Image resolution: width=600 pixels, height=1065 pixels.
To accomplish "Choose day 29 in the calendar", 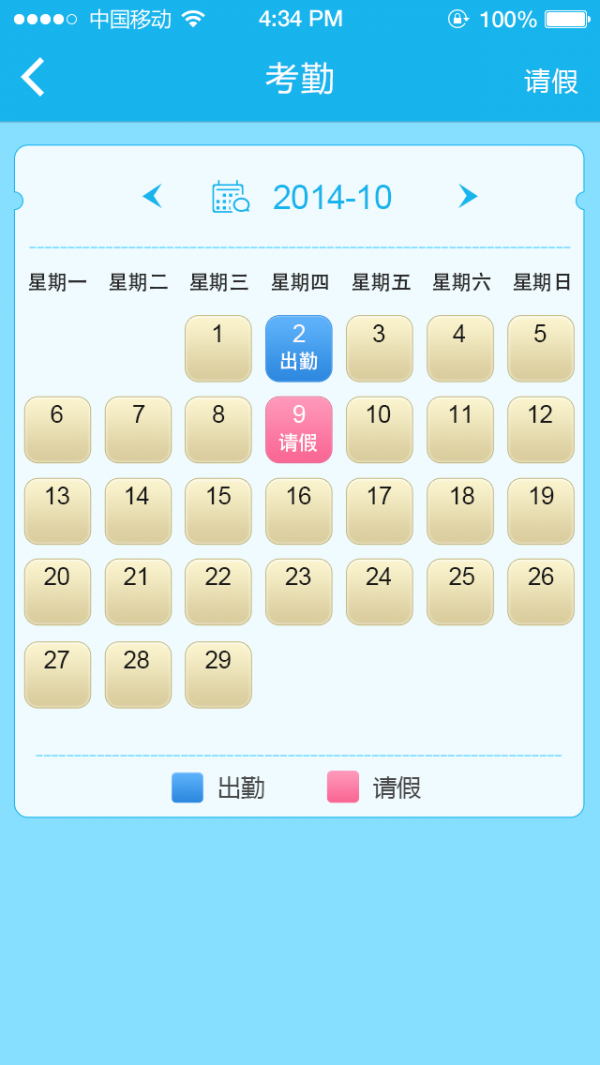I will click(x=218, y=674).
